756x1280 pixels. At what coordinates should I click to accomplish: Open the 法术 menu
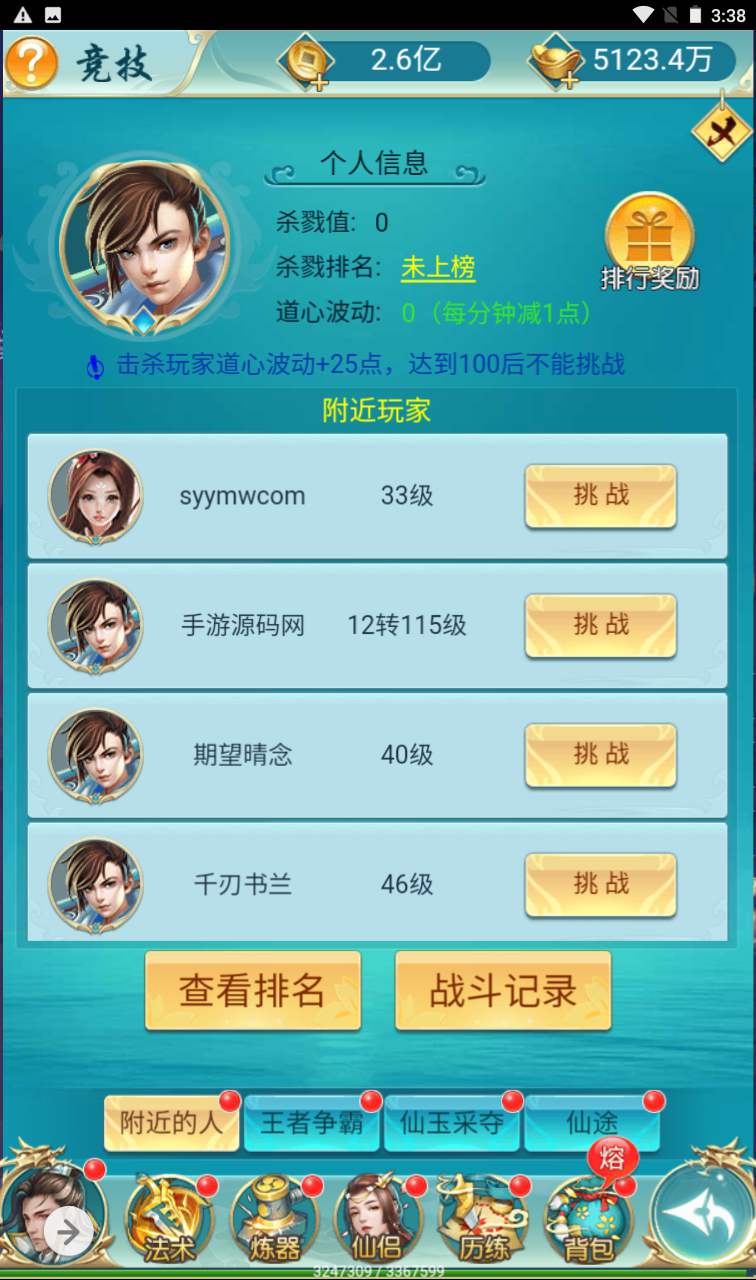[166, 1220]
